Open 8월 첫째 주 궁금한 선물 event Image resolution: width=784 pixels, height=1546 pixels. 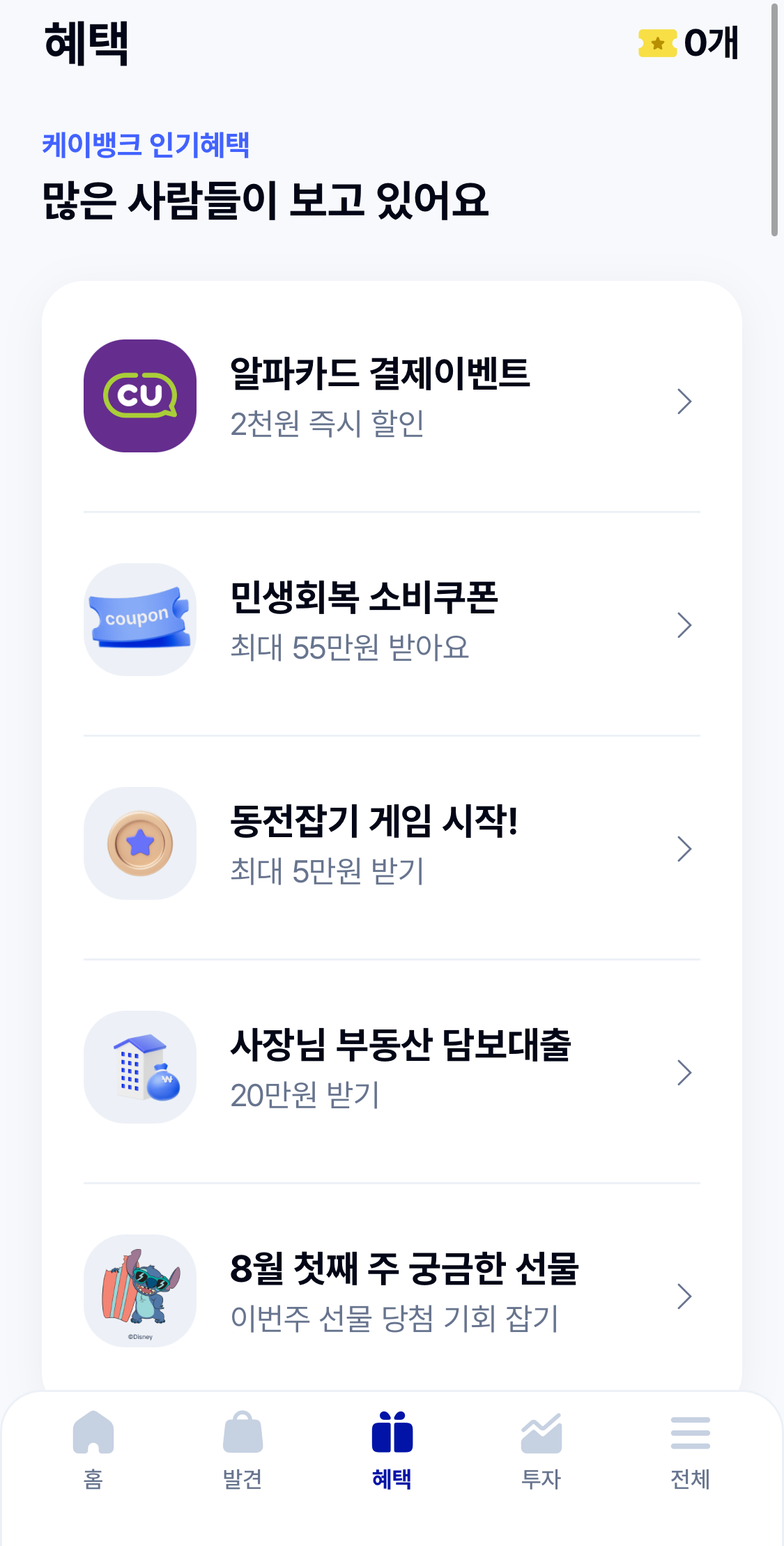point(392,1292)
